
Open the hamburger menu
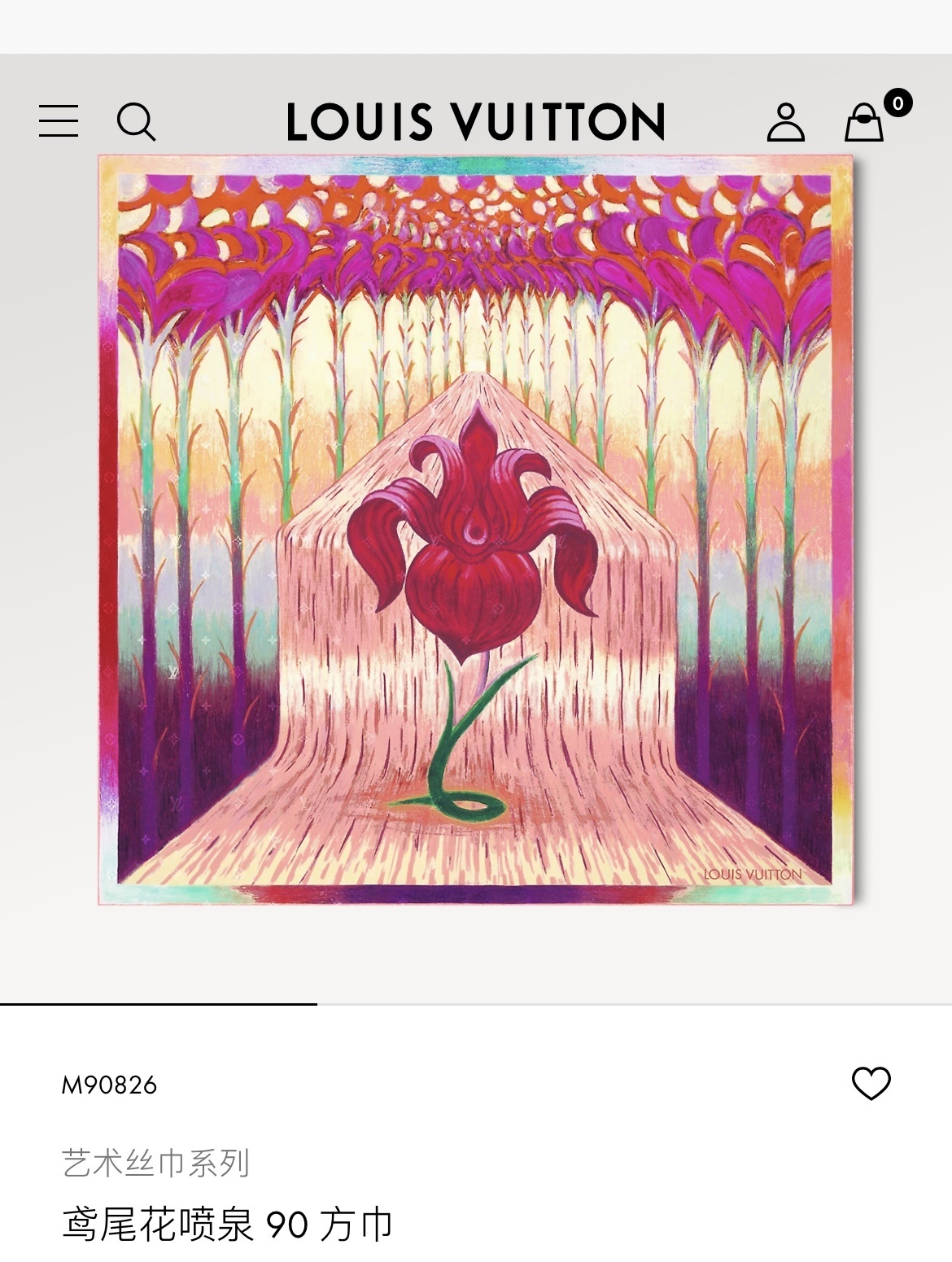point(59,121)
